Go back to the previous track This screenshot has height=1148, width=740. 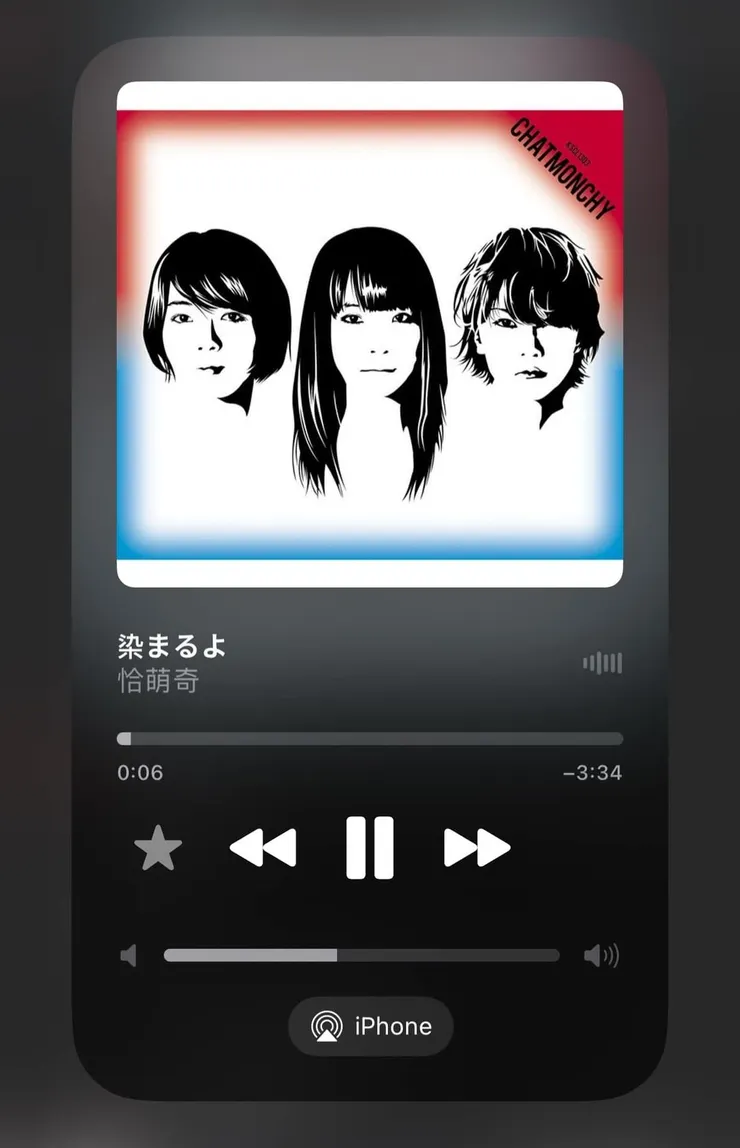(263, 848)
